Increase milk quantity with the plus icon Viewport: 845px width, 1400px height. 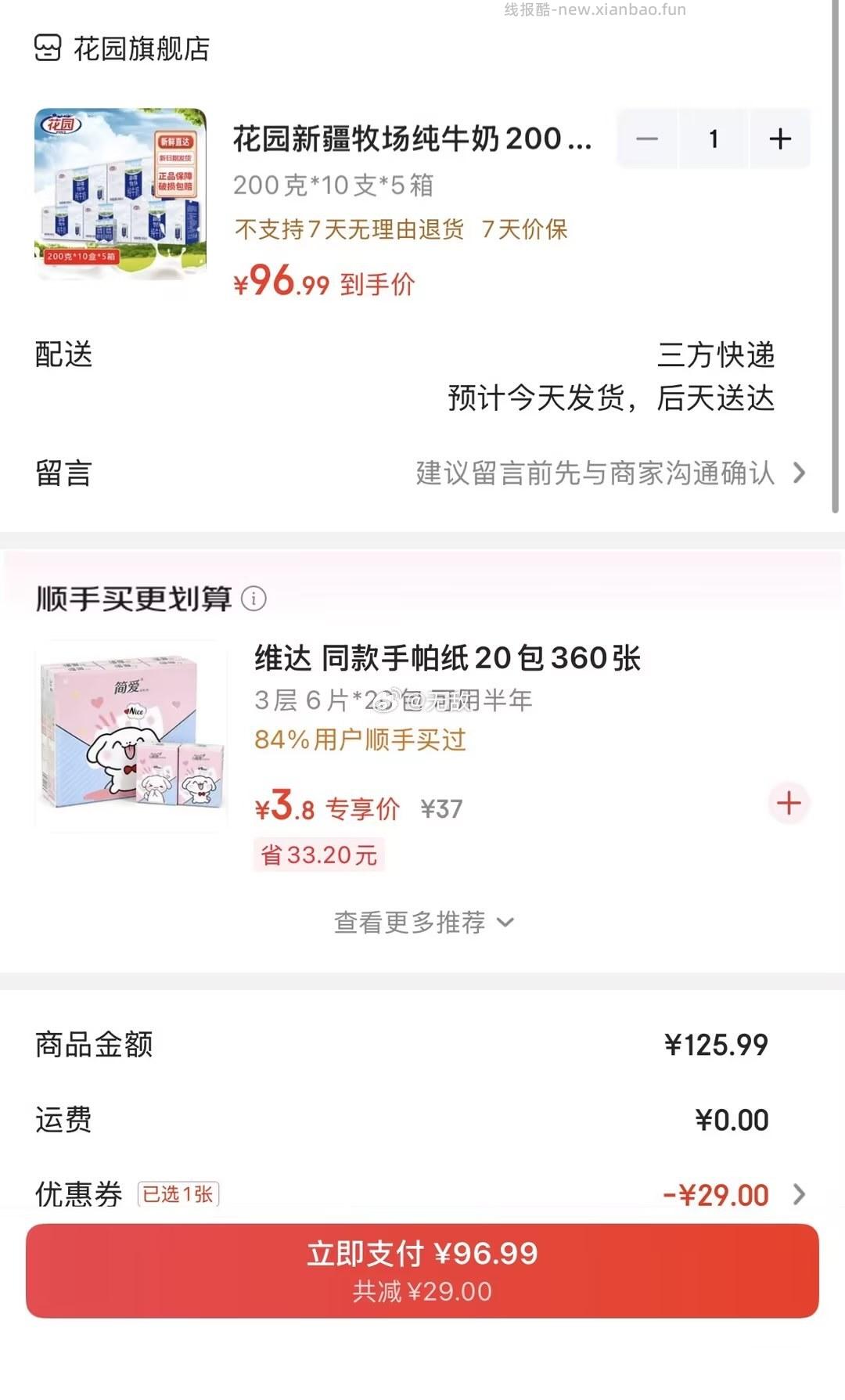779,139
